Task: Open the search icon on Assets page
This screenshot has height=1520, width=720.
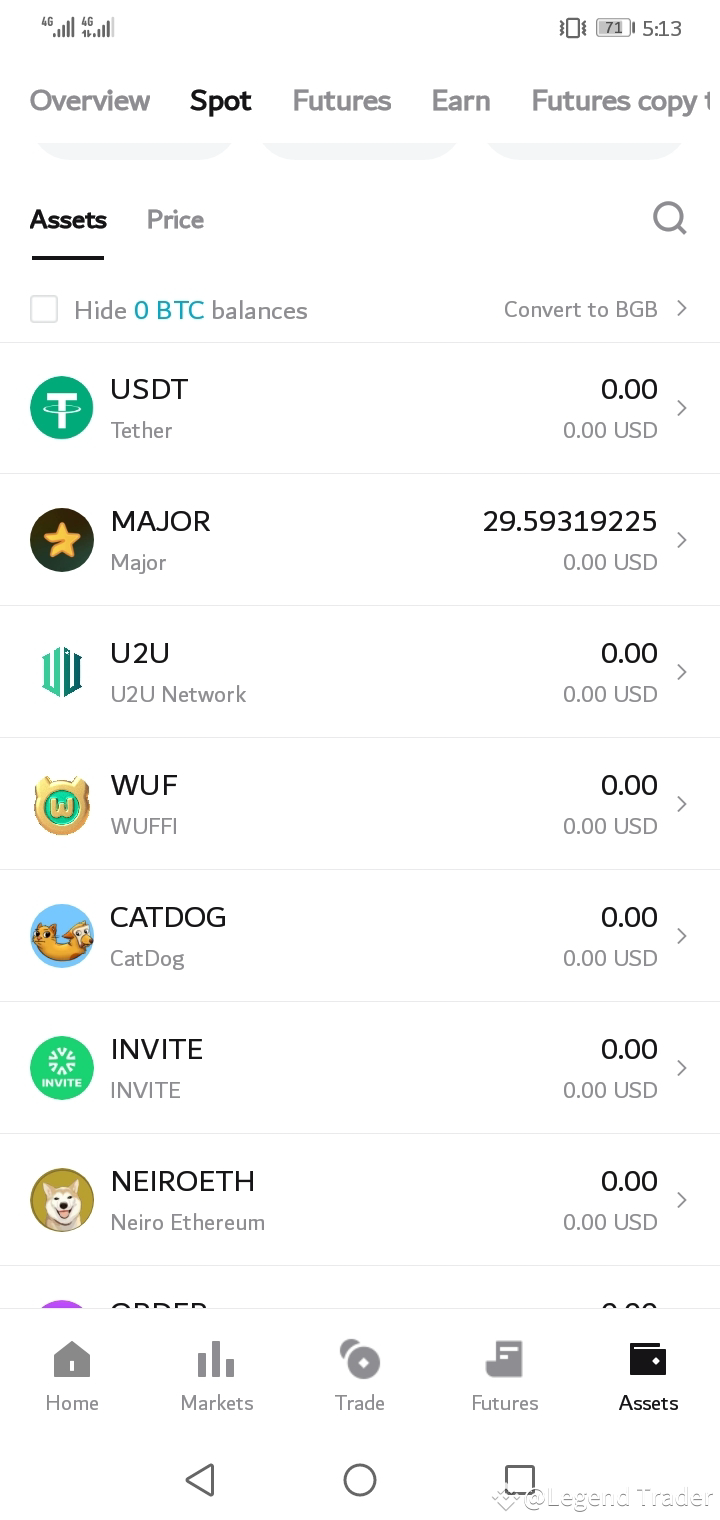Action: coord(669,218)
